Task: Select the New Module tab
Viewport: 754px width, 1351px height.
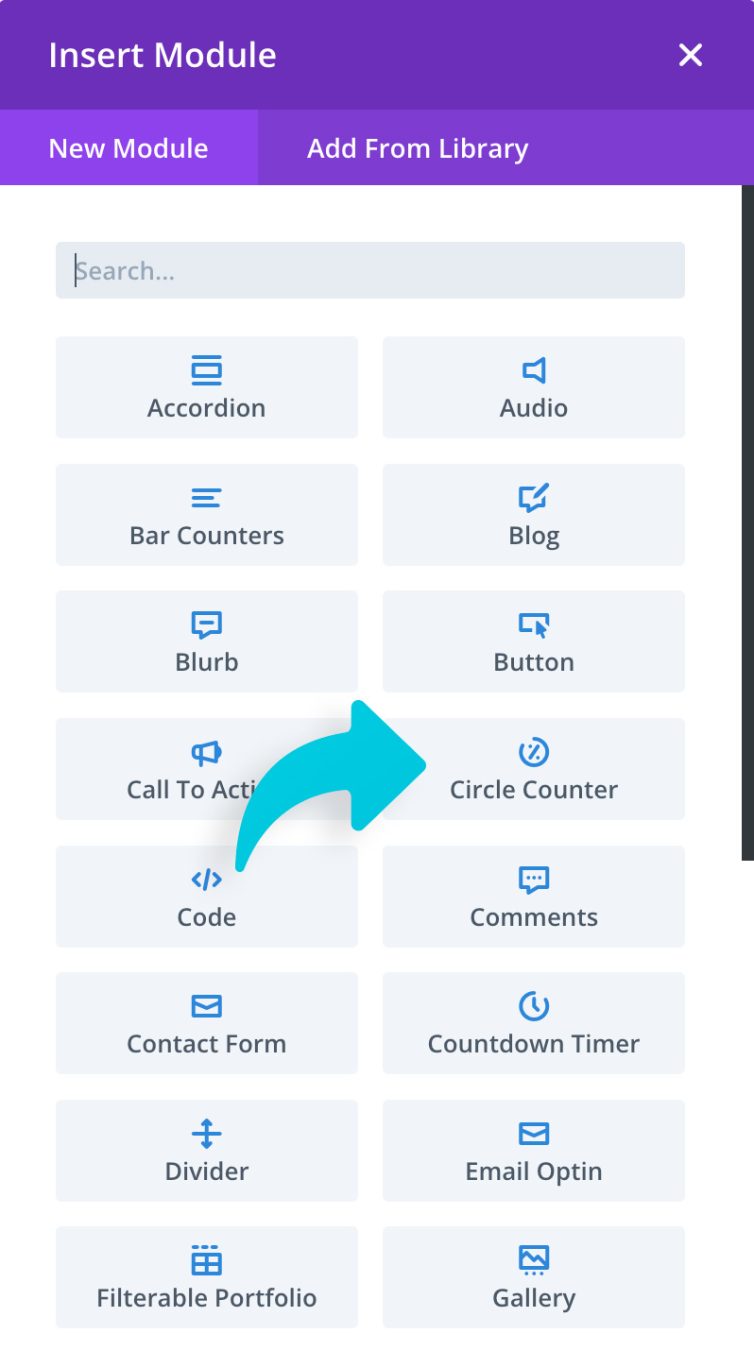Action: pos(127,148)
